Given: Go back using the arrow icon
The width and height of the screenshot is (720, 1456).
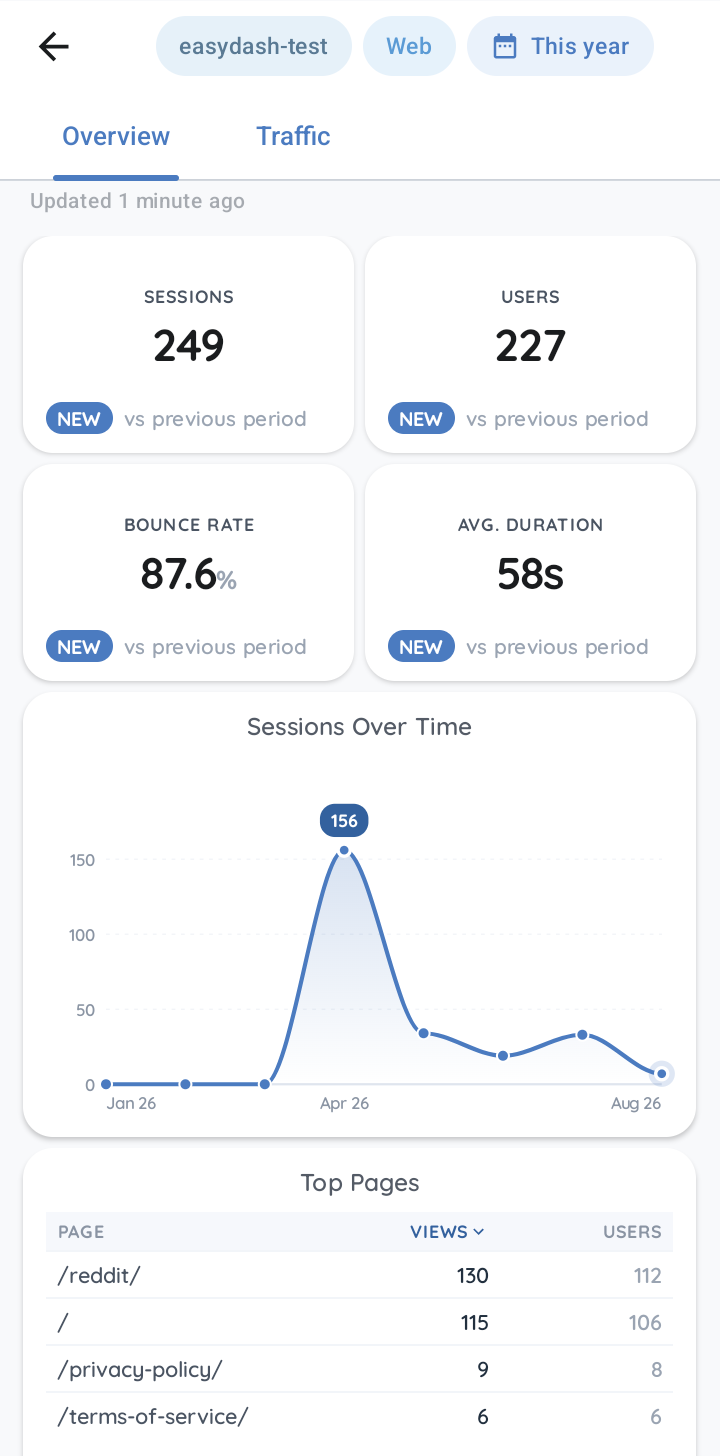Looking at the screenshot, I should click(54, 46).
